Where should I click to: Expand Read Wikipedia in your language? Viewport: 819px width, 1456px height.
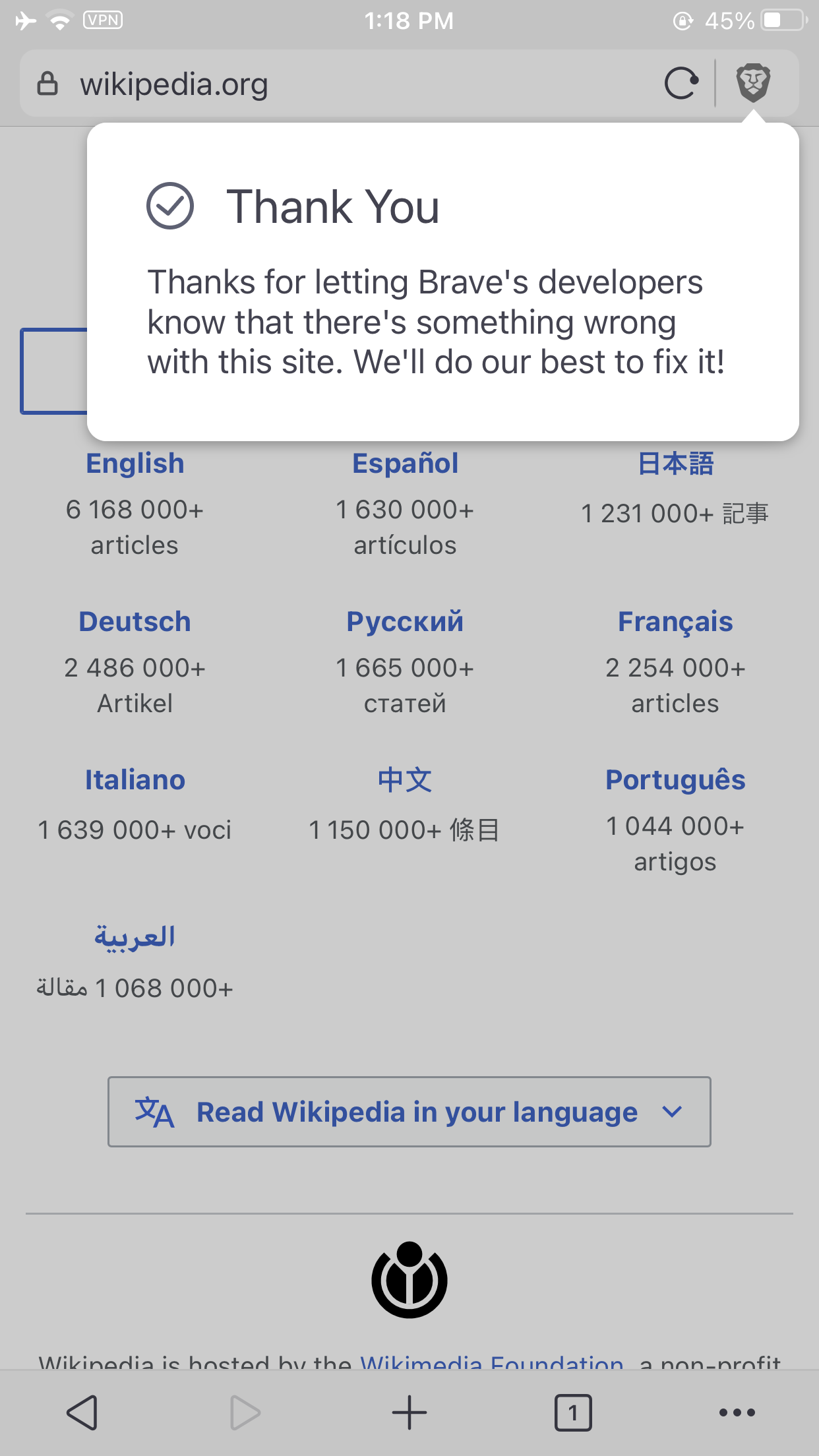(x=409, y=1112)
